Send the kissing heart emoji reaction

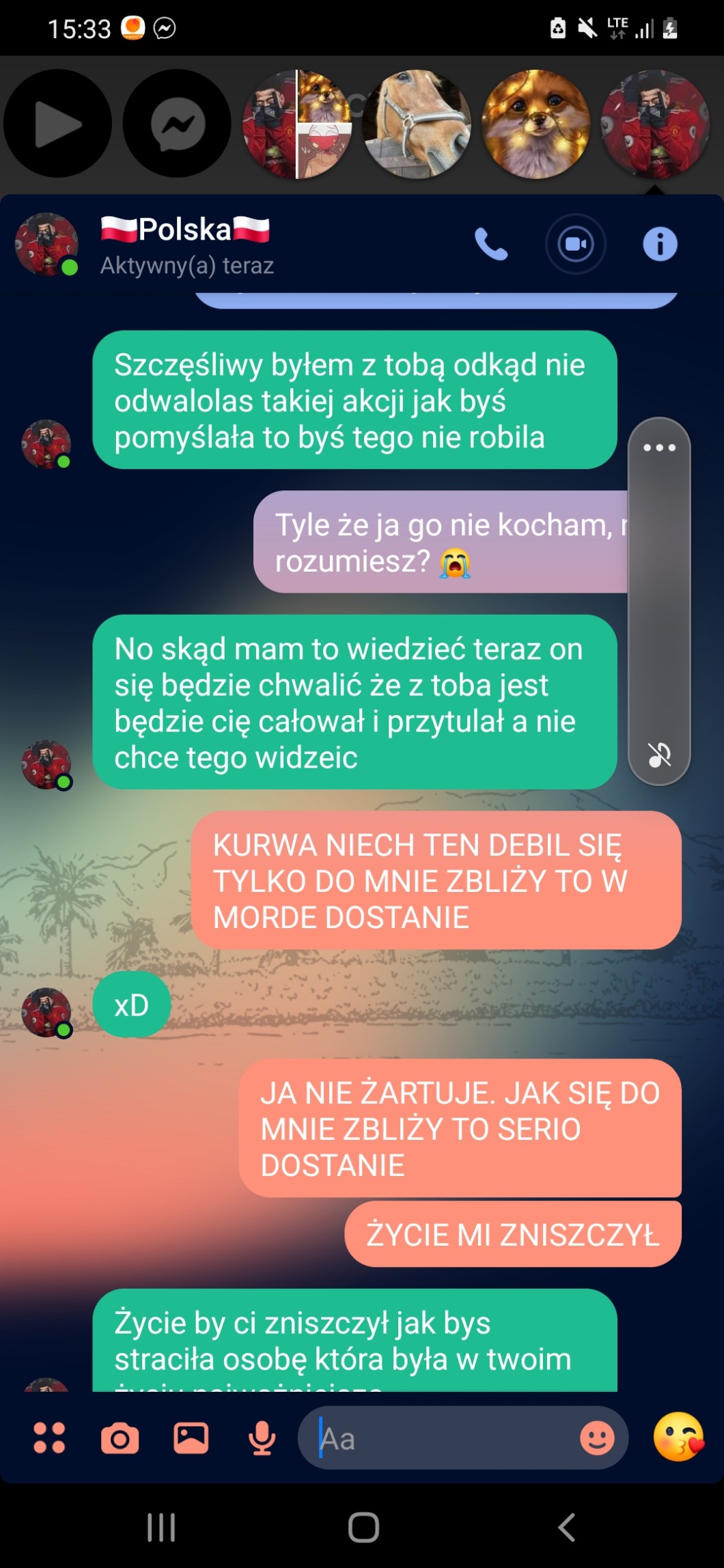click(679, 1437)
